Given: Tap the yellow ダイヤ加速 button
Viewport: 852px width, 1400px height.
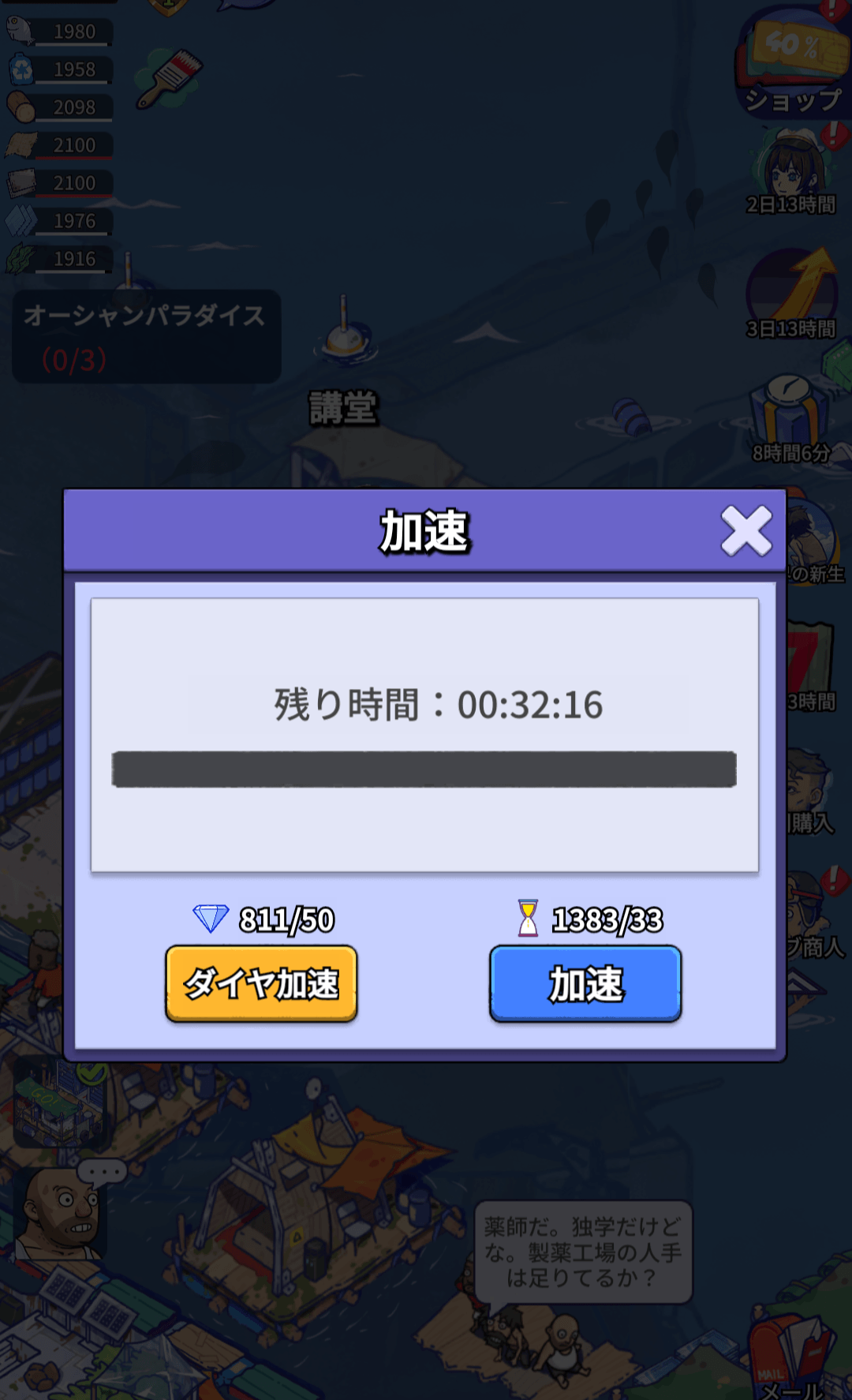Looking at the screenshot, I should click(261, 983).
